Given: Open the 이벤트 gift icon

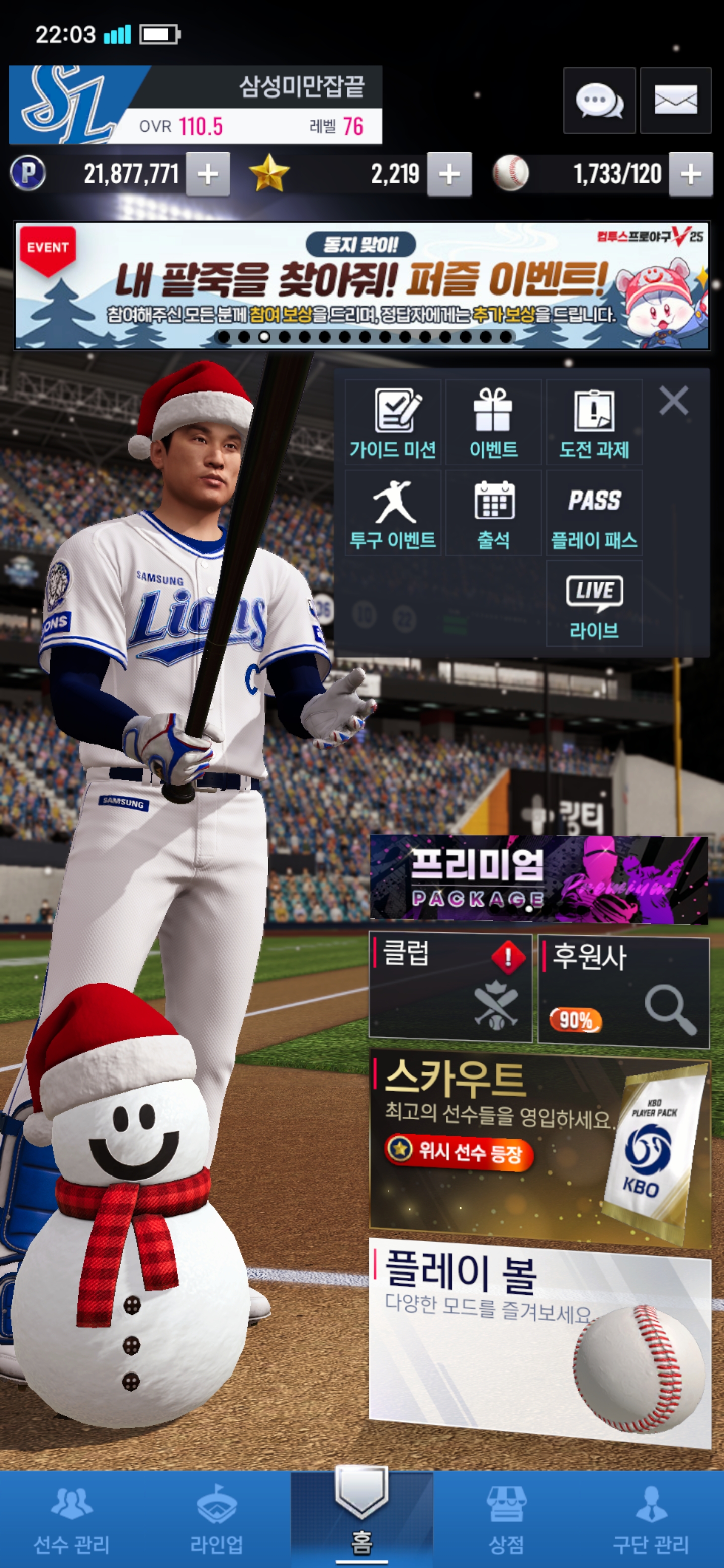Looking at the screenshot, I should (493, 423).
